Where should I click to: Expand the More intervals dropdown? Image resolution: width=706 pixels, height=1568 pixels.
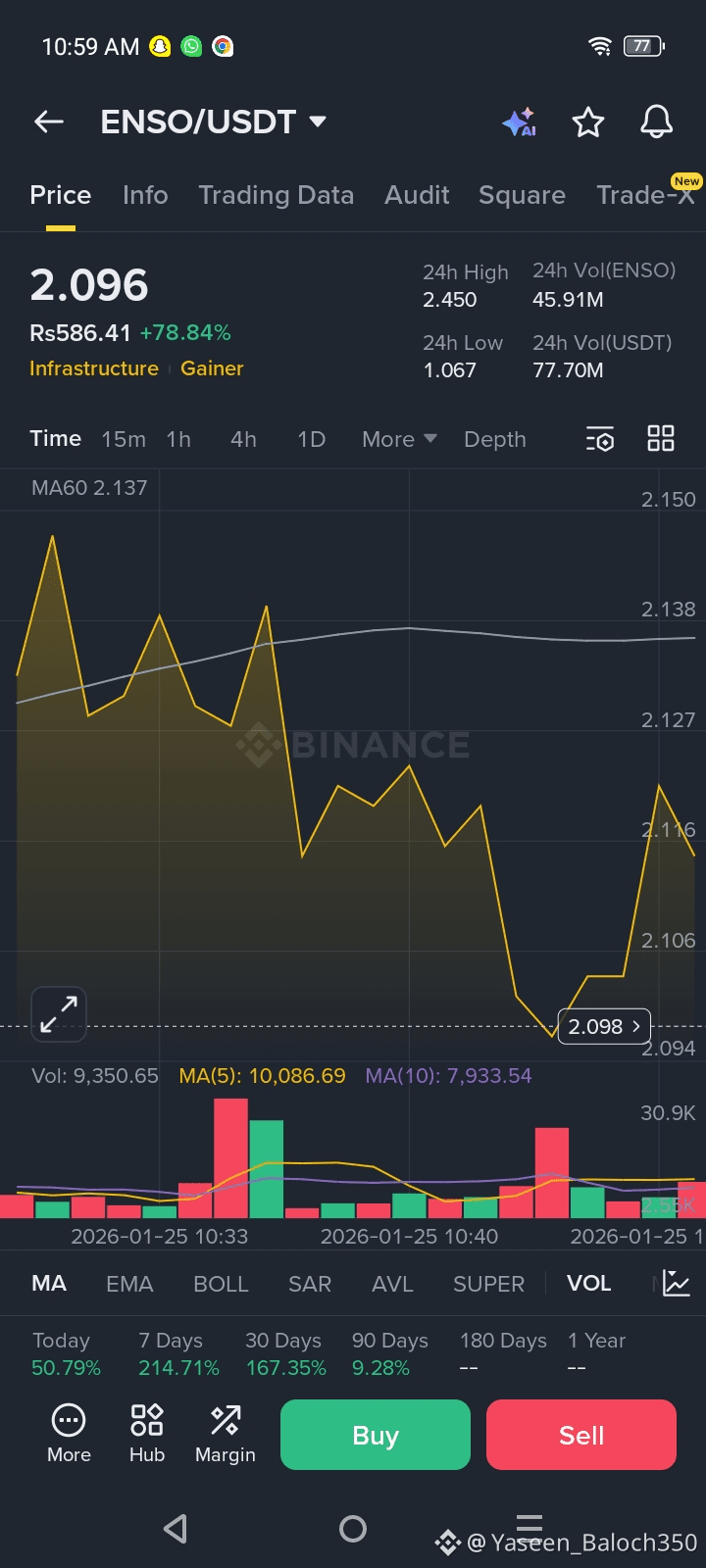(x=399, y=439)
